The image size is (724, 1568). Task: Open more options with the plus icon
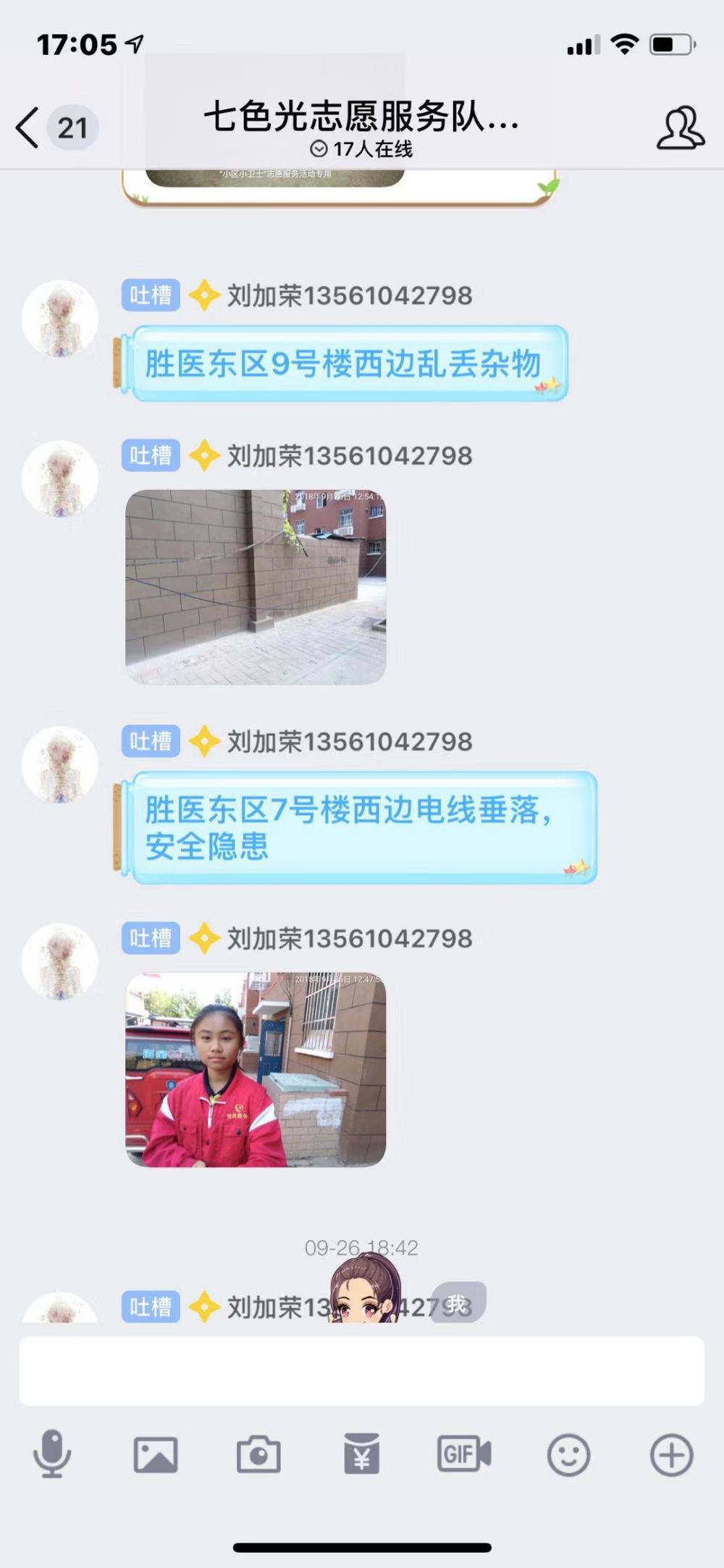pos(672,1454)
